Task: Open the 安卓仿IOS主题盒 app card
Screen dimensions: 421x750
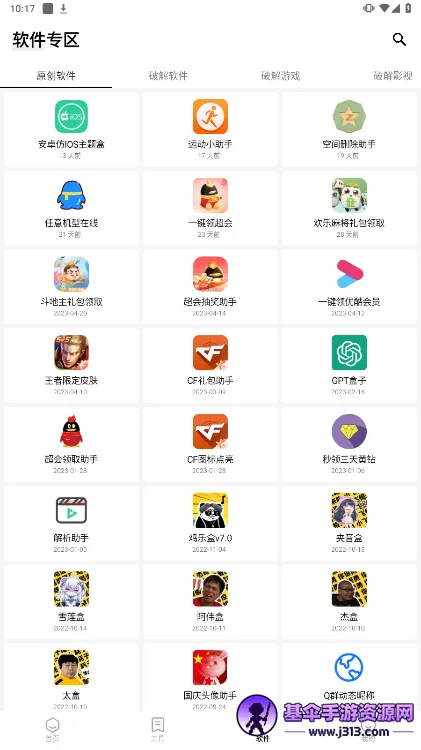Action: 71,130
